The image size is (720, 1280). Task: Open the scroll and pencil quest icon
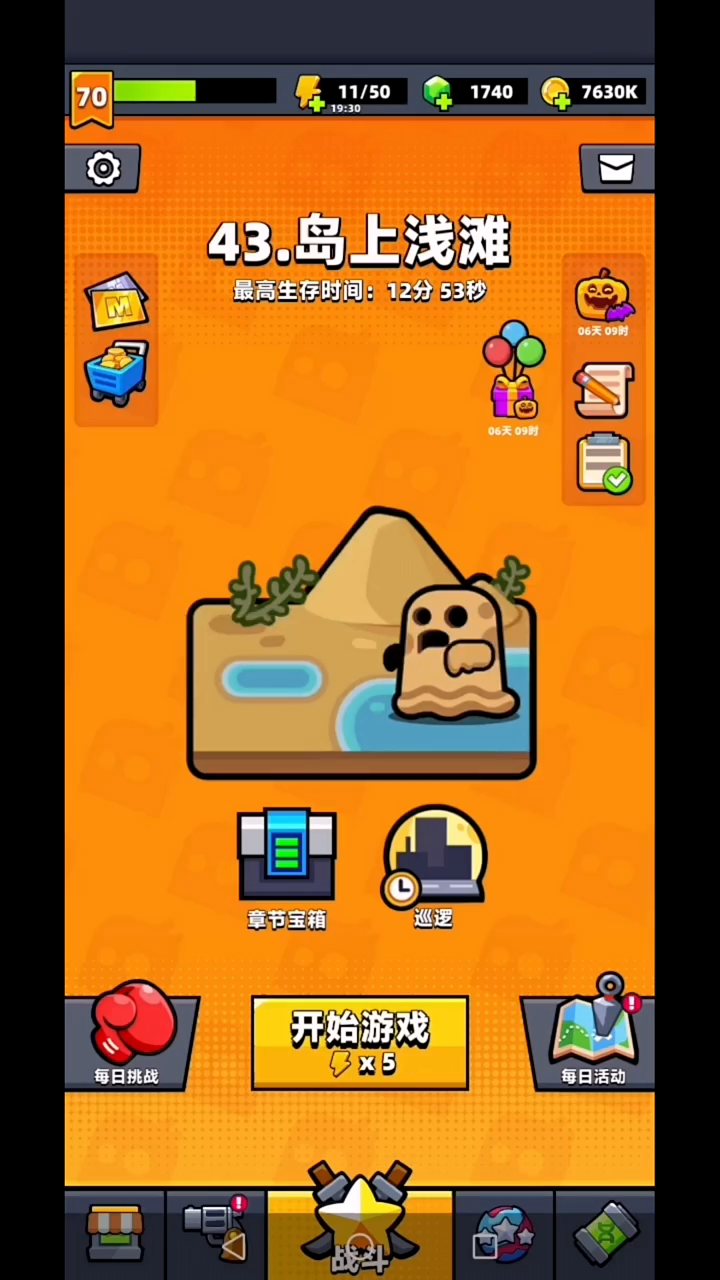coord(604,390)
